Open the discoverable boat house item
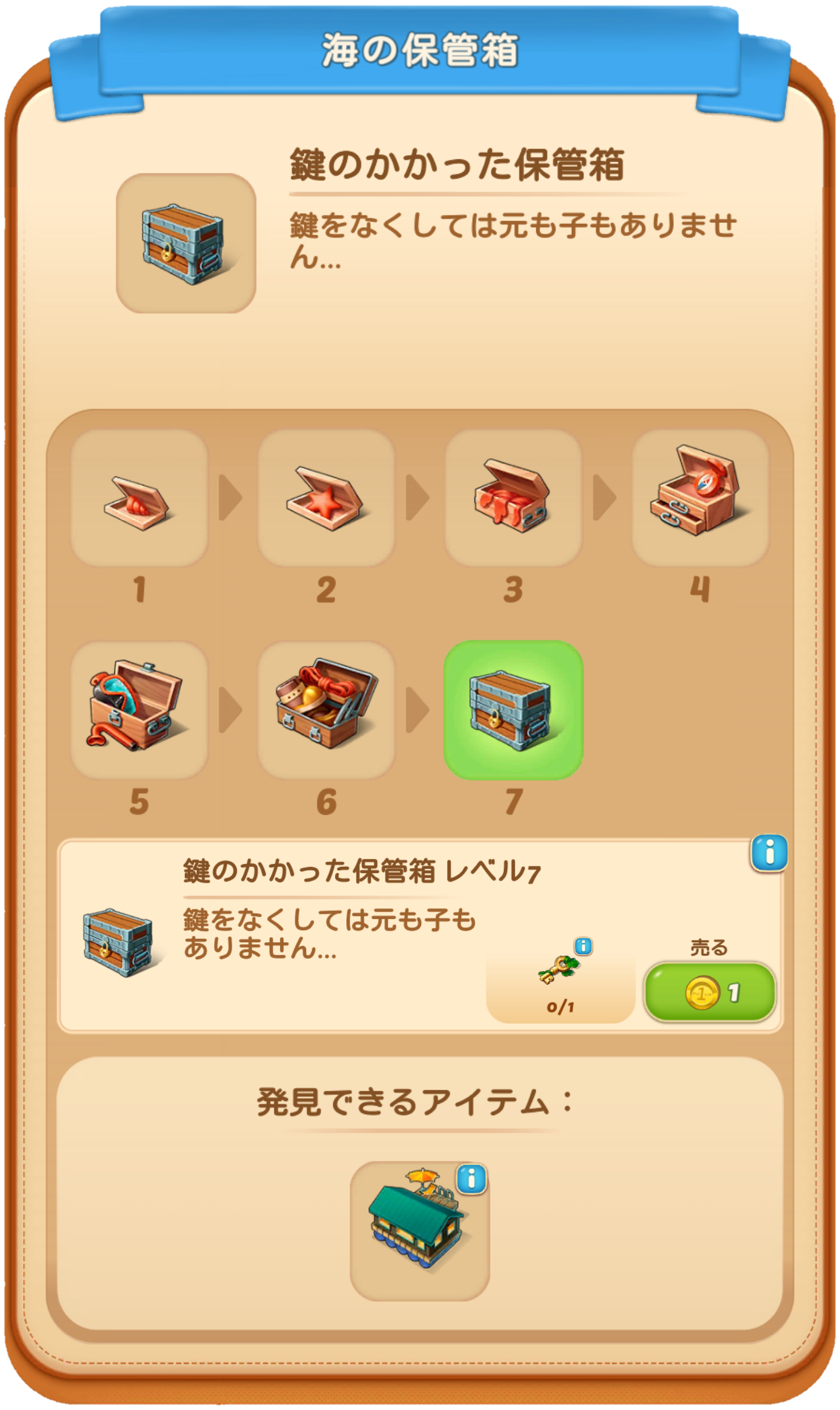This screenshot has height=1410, width=840. tap(419, 1230)
